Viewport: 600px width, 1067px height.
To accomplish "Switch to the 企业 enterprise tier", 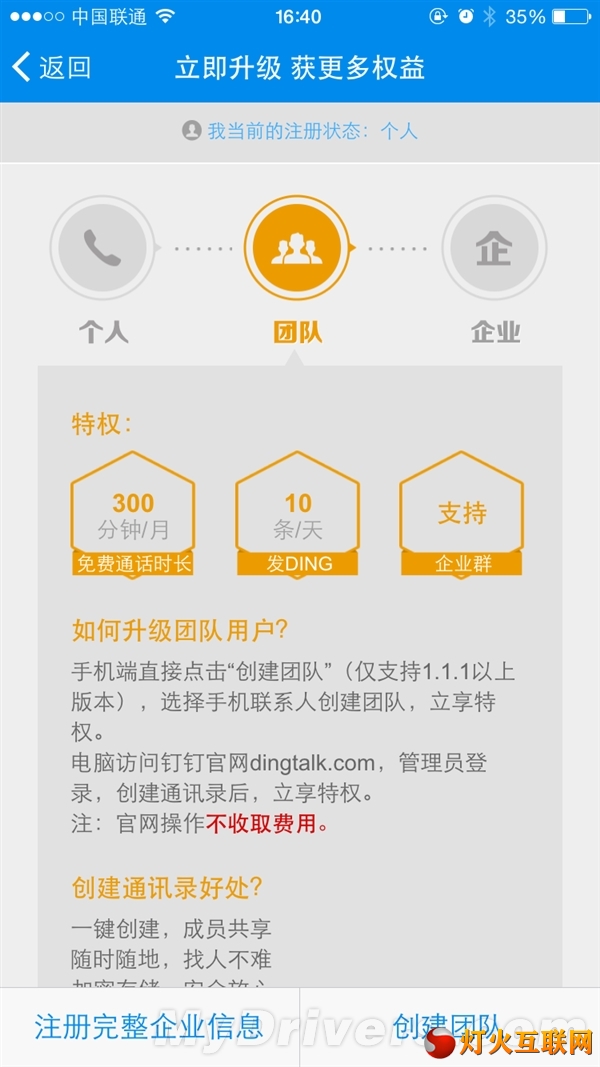I will click(x=494, y=248).
